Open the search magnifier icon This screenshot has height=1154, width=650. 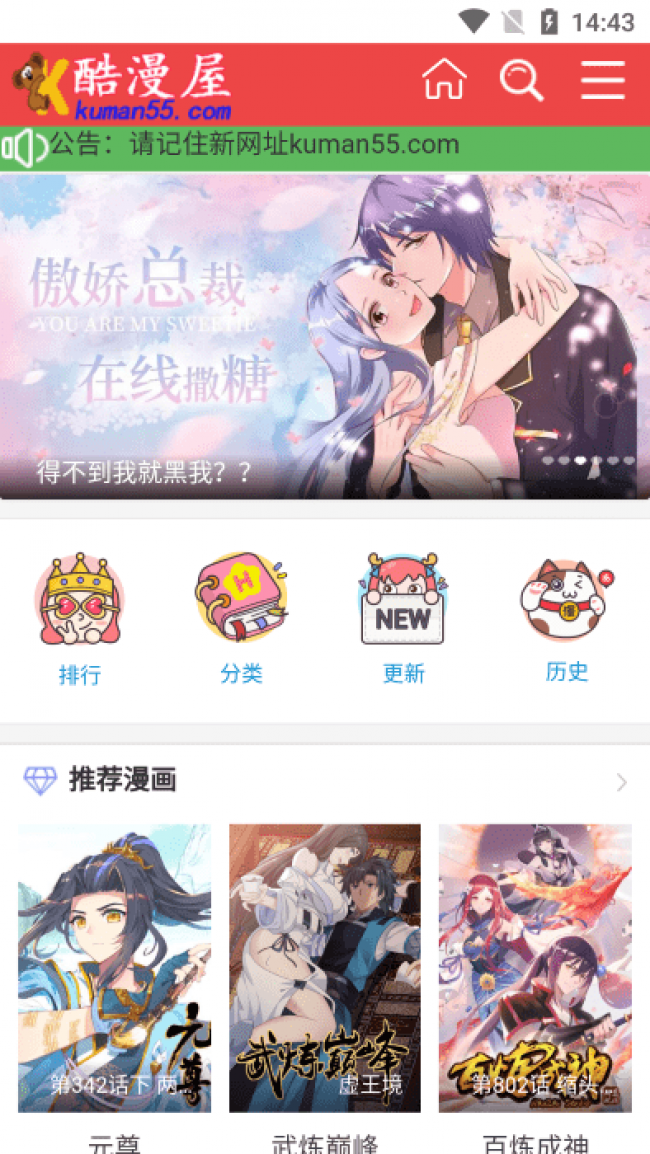[521, 80]
